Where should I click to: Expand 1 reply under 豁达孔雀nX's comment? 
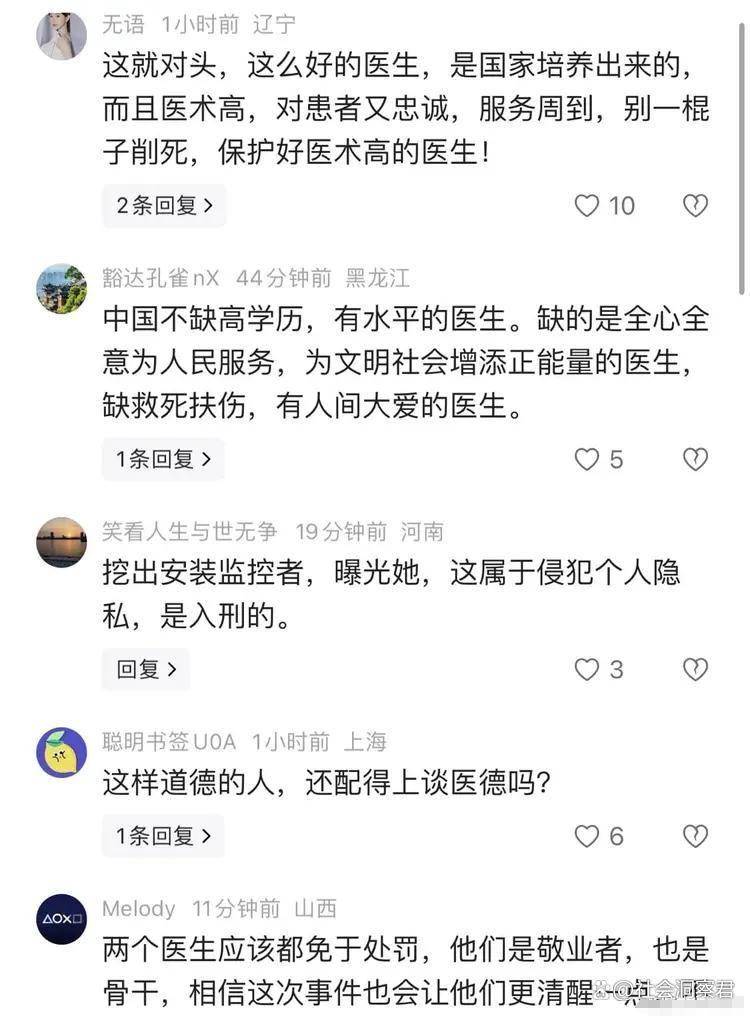(163, 459)
